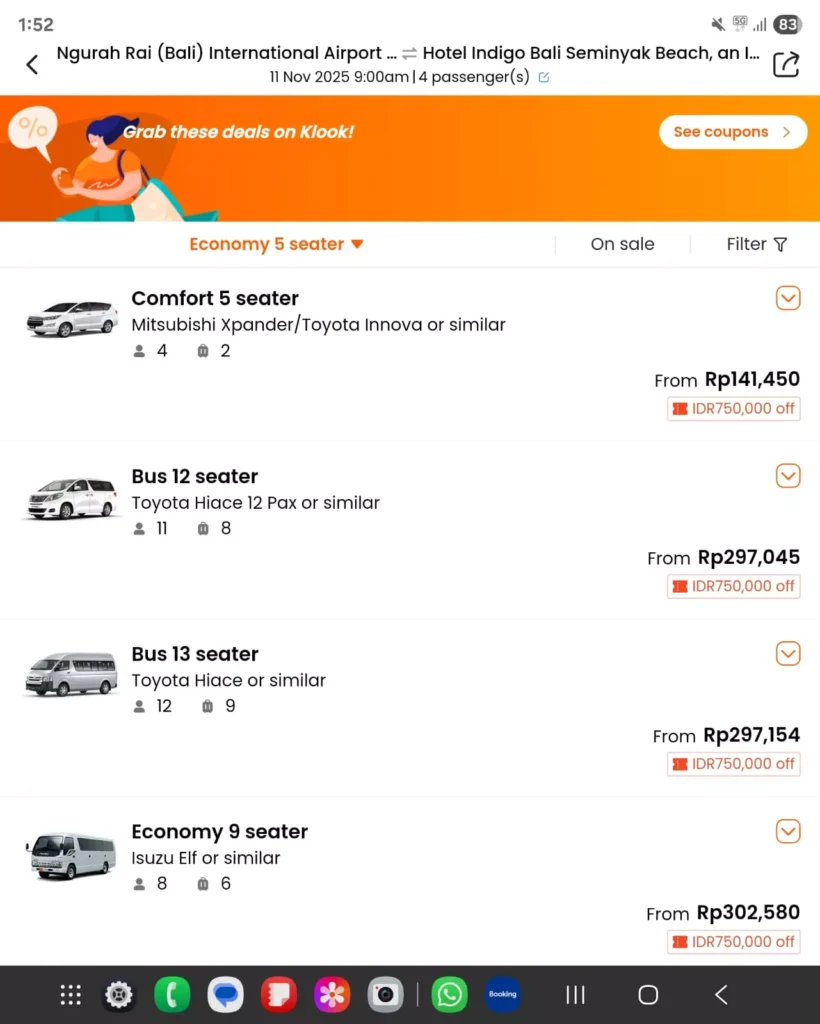Viewport: 820px width, 1024px height.
Task: Open WhatsApp from the navigation bar
Action: click(x=449, y=995)
